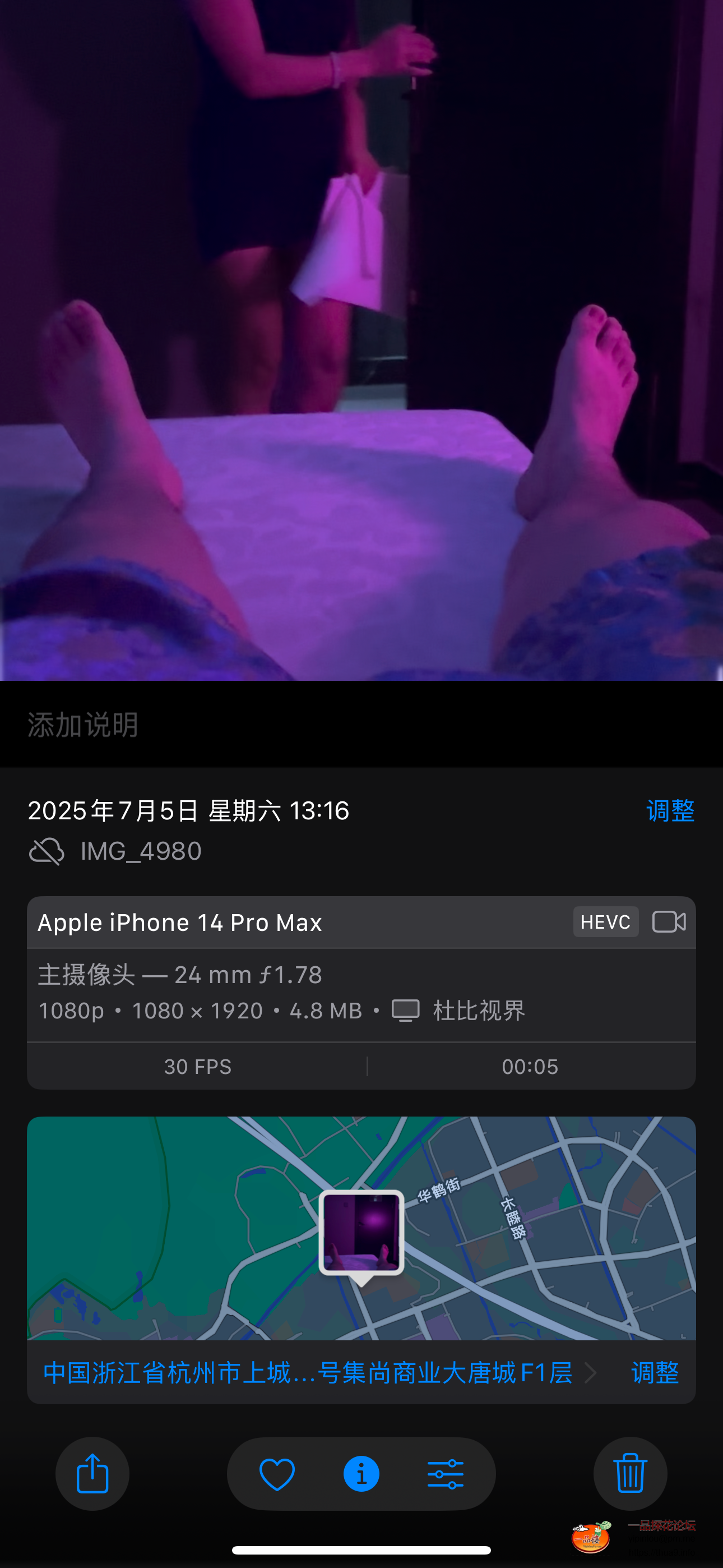Tap the 添加说明 caption field
The width and height of the screenshot is (723, 1568).
tap(83, 725)
